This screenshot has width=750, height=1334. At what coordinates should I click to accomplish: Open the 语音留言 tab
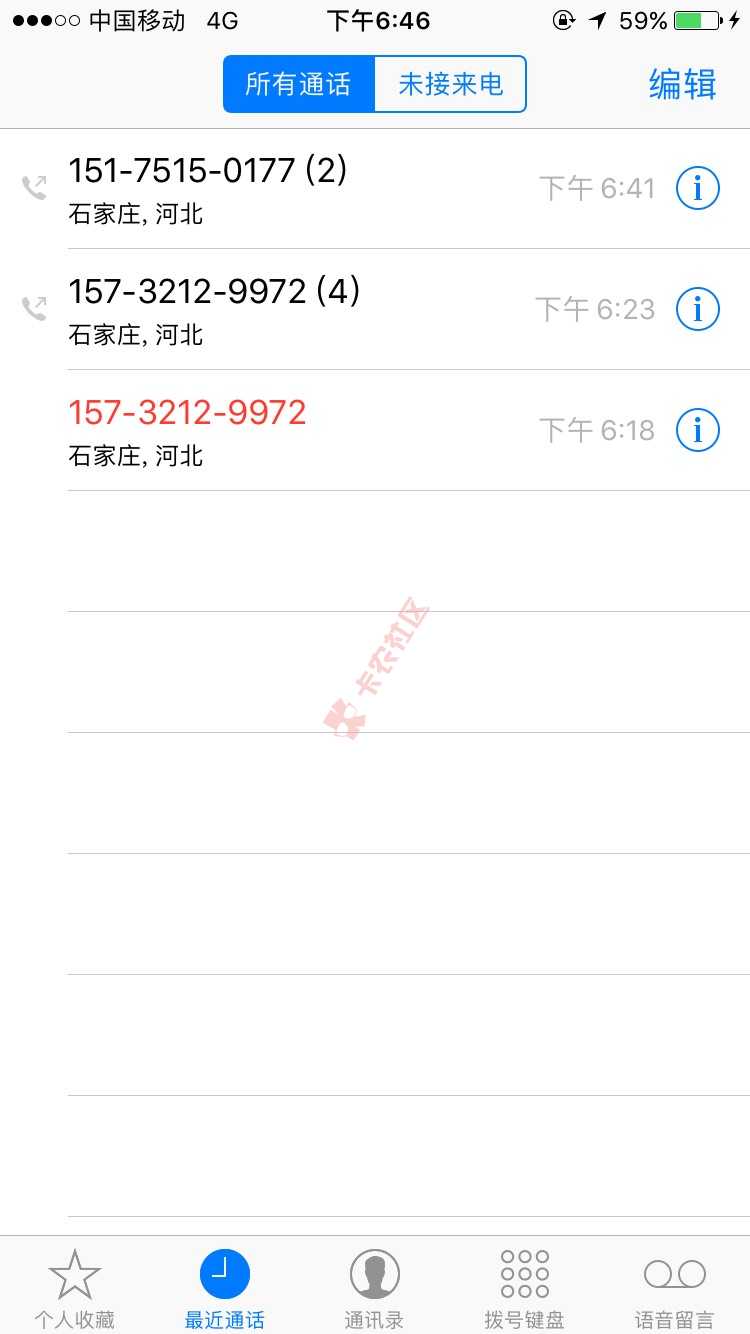(675, 1287)
